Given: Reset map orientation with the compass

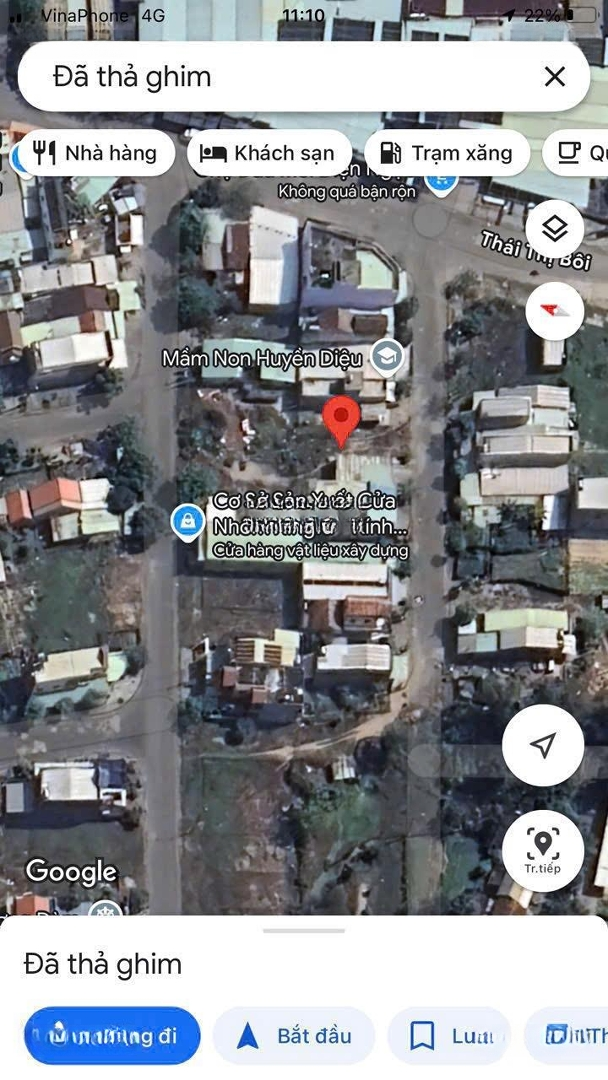Looking at the screenshot, I should (x=554, y=309).
